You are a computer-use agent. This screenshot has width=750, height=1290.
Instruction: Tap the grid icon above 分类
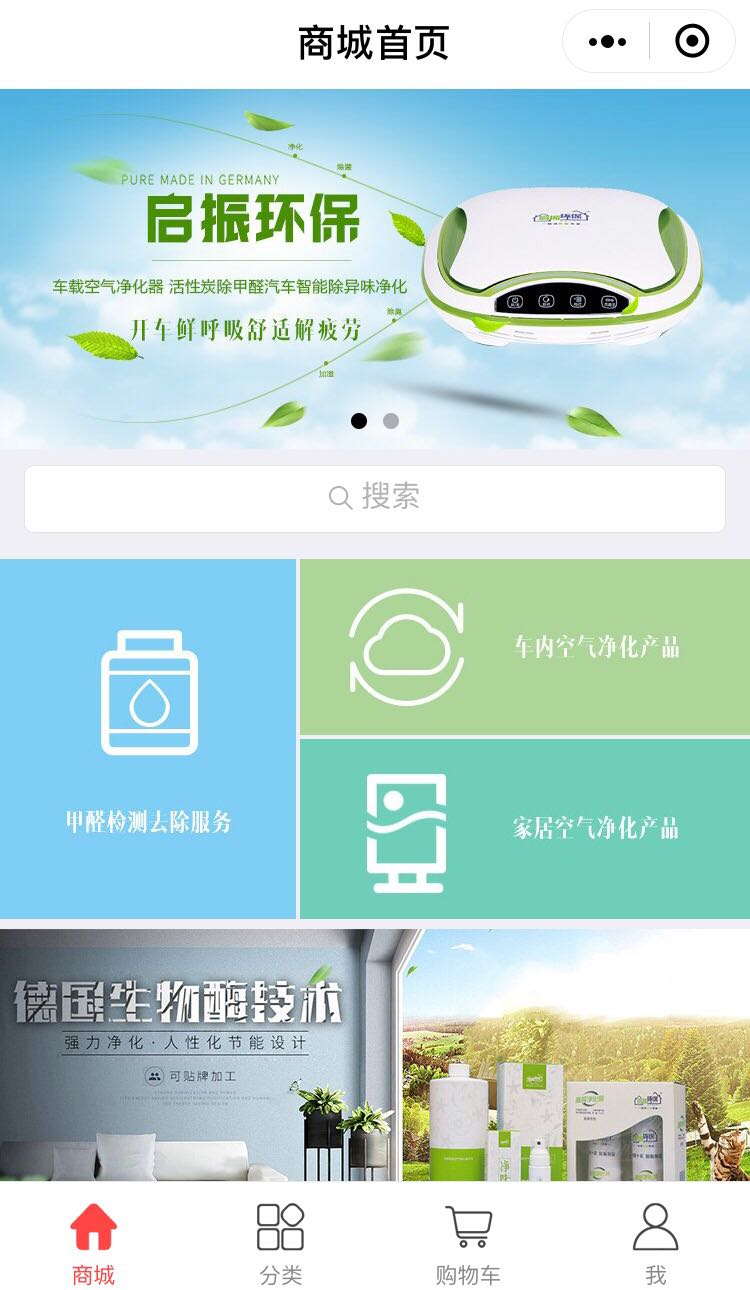279,1226
